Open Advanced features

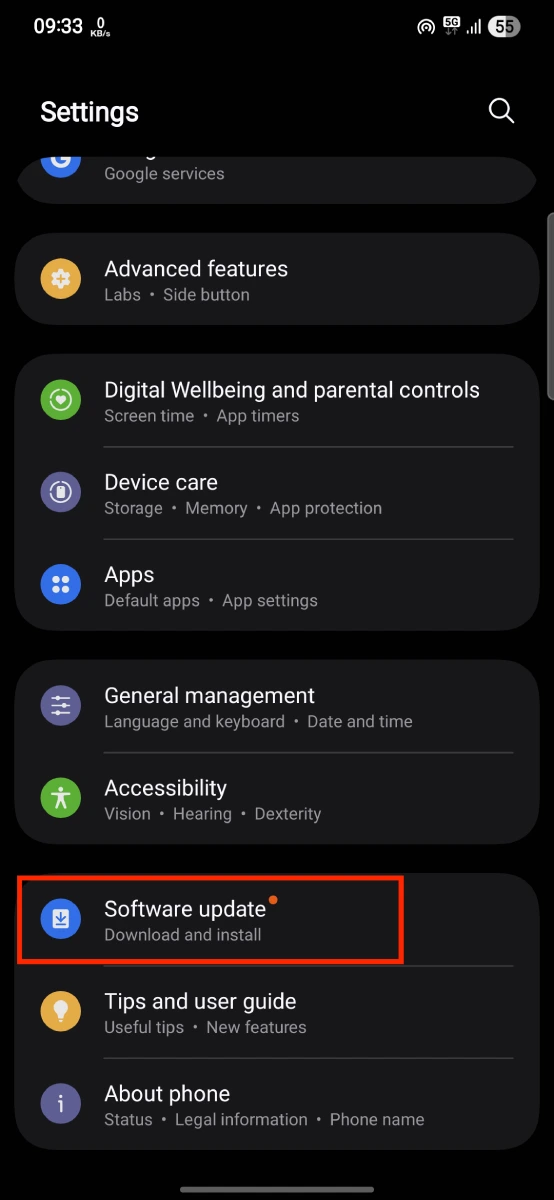point(277,280)
